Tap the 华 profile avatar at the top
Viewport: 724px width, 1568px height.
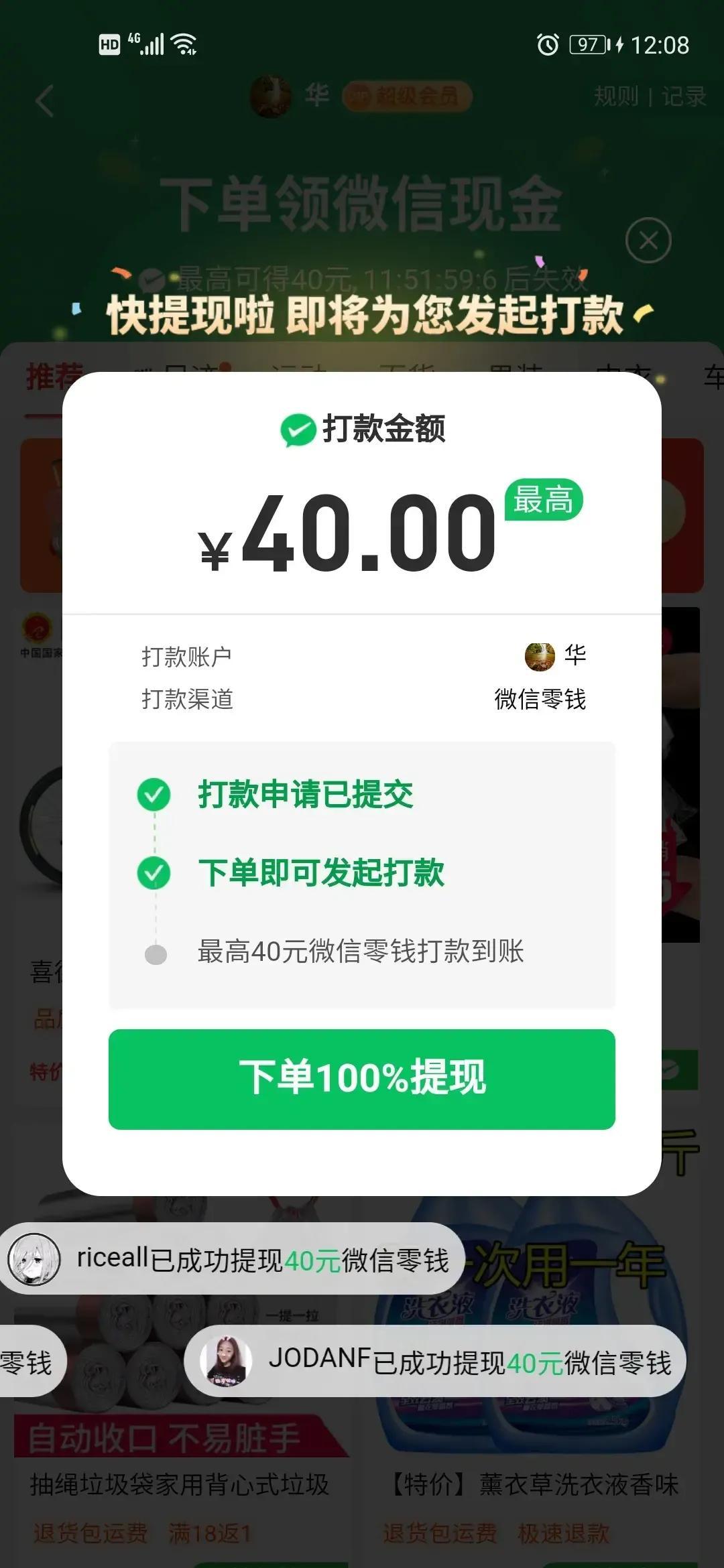click(x=270, y=95)
